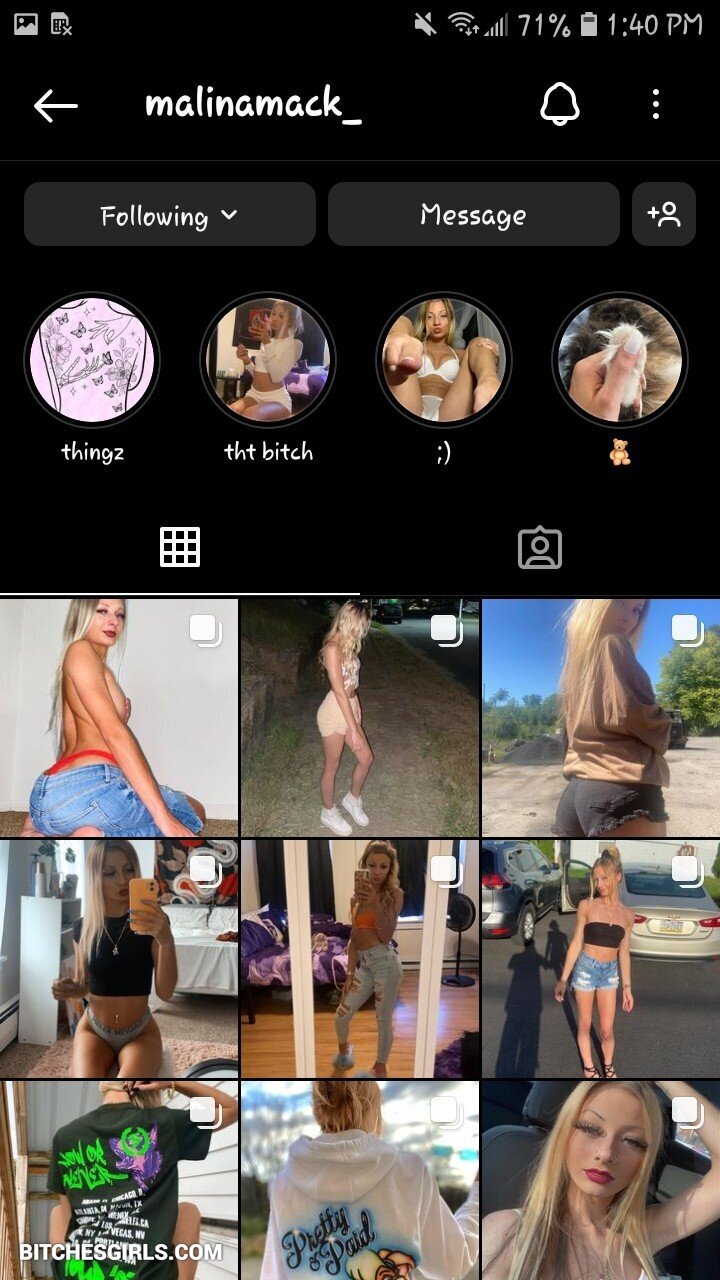Switch to the tagged photos tab
This screenshot has width=720, height=1280.
click(x=540, y=548)
